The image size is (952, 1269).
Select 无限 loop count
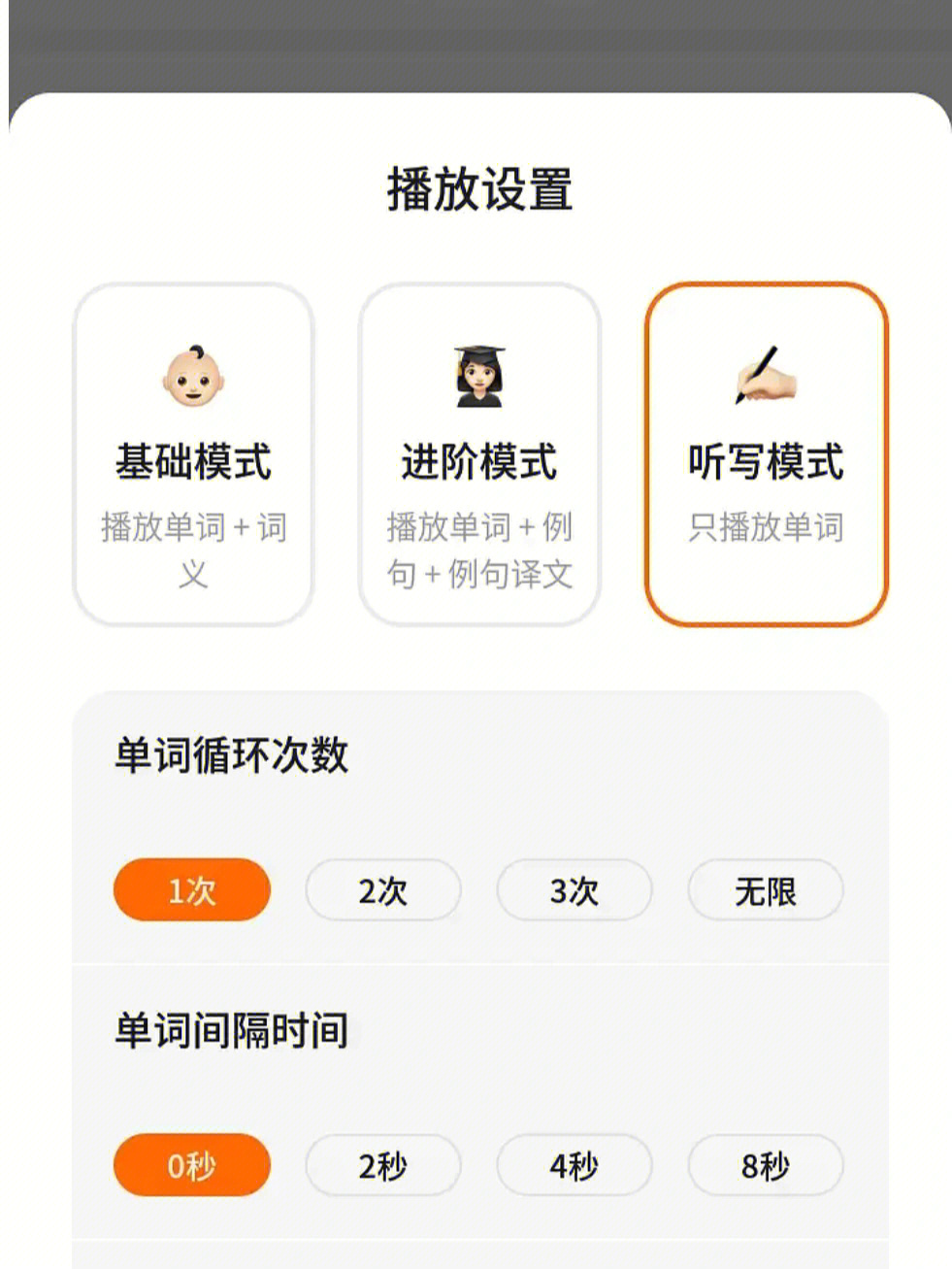click(765, 889)
